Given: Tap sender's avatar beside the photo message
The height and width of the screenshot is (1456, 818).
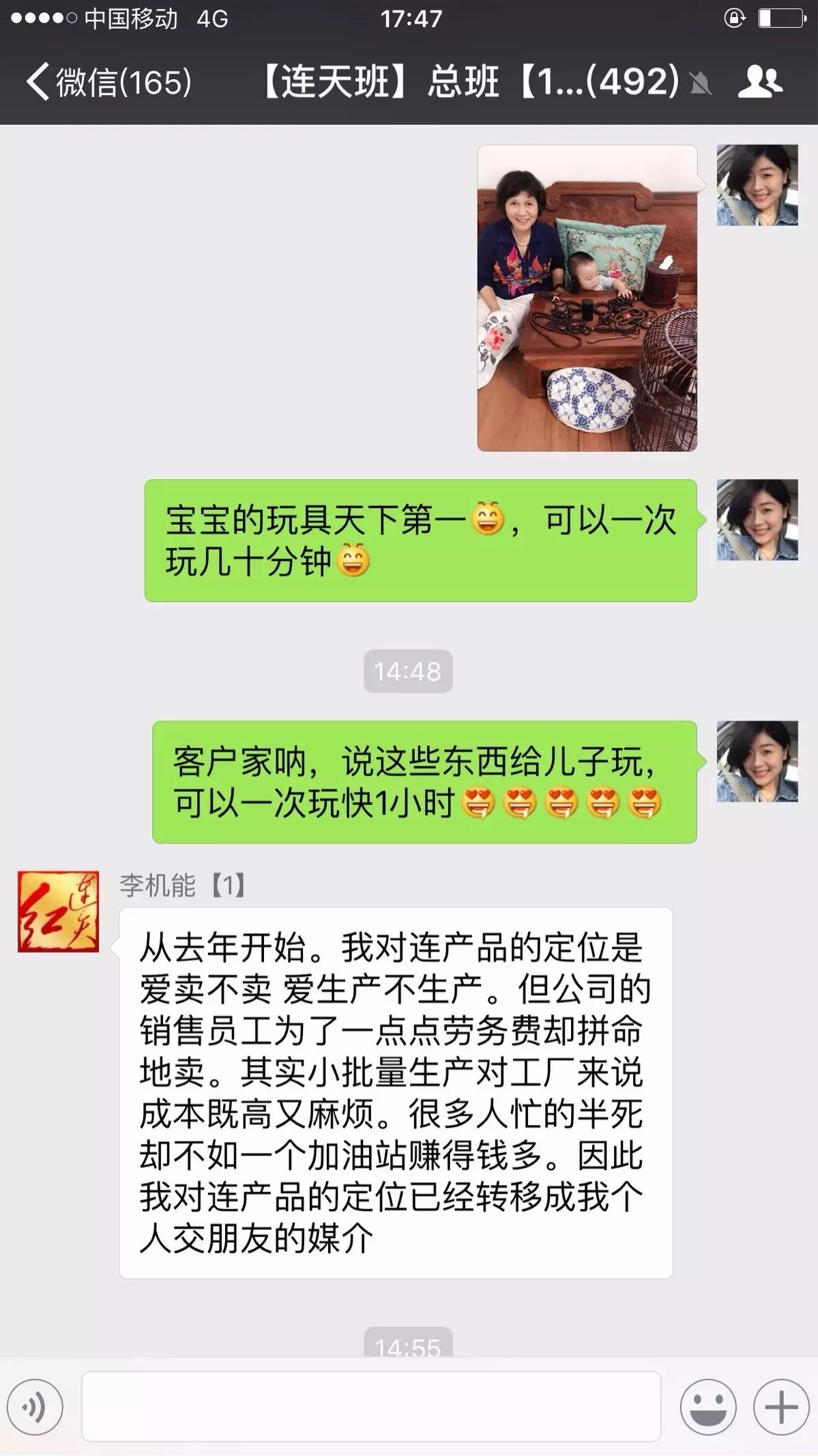Looking at the screenshot, I should (x=757, y=185).
